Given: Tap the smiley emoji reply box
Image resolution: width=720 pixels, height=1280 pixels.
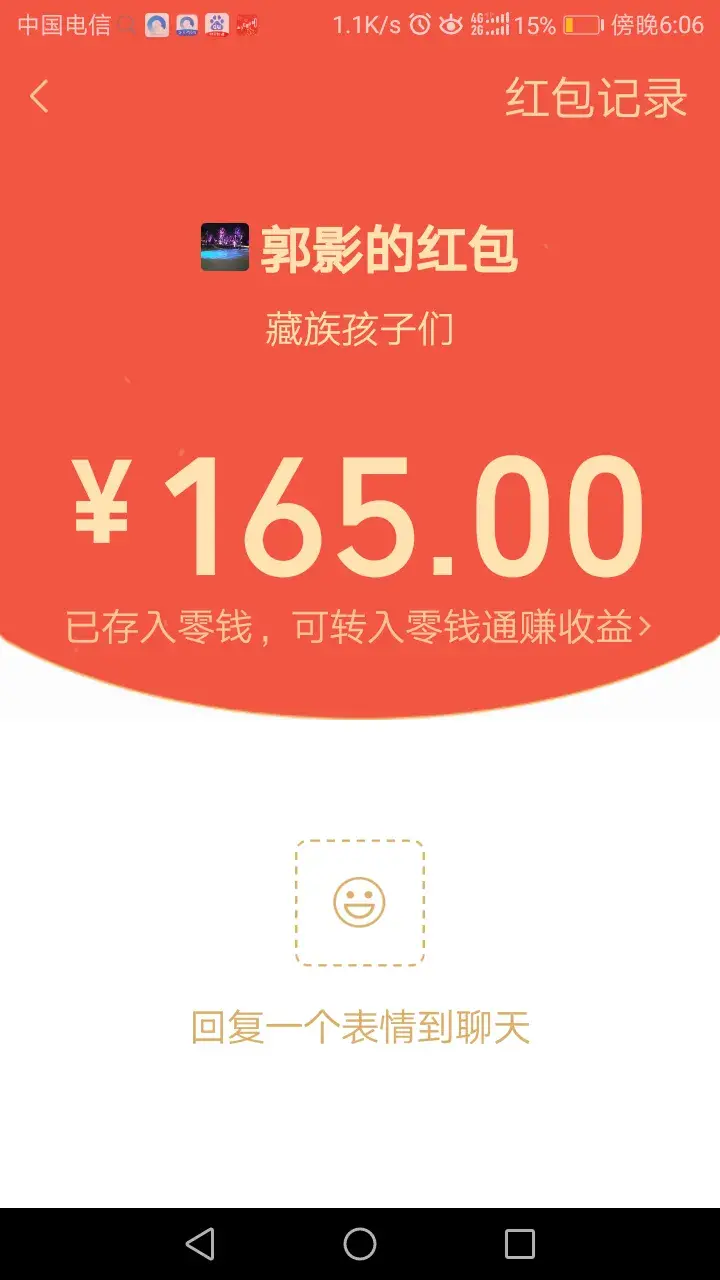Looking at the screenshot, I should tap(360, 903).
